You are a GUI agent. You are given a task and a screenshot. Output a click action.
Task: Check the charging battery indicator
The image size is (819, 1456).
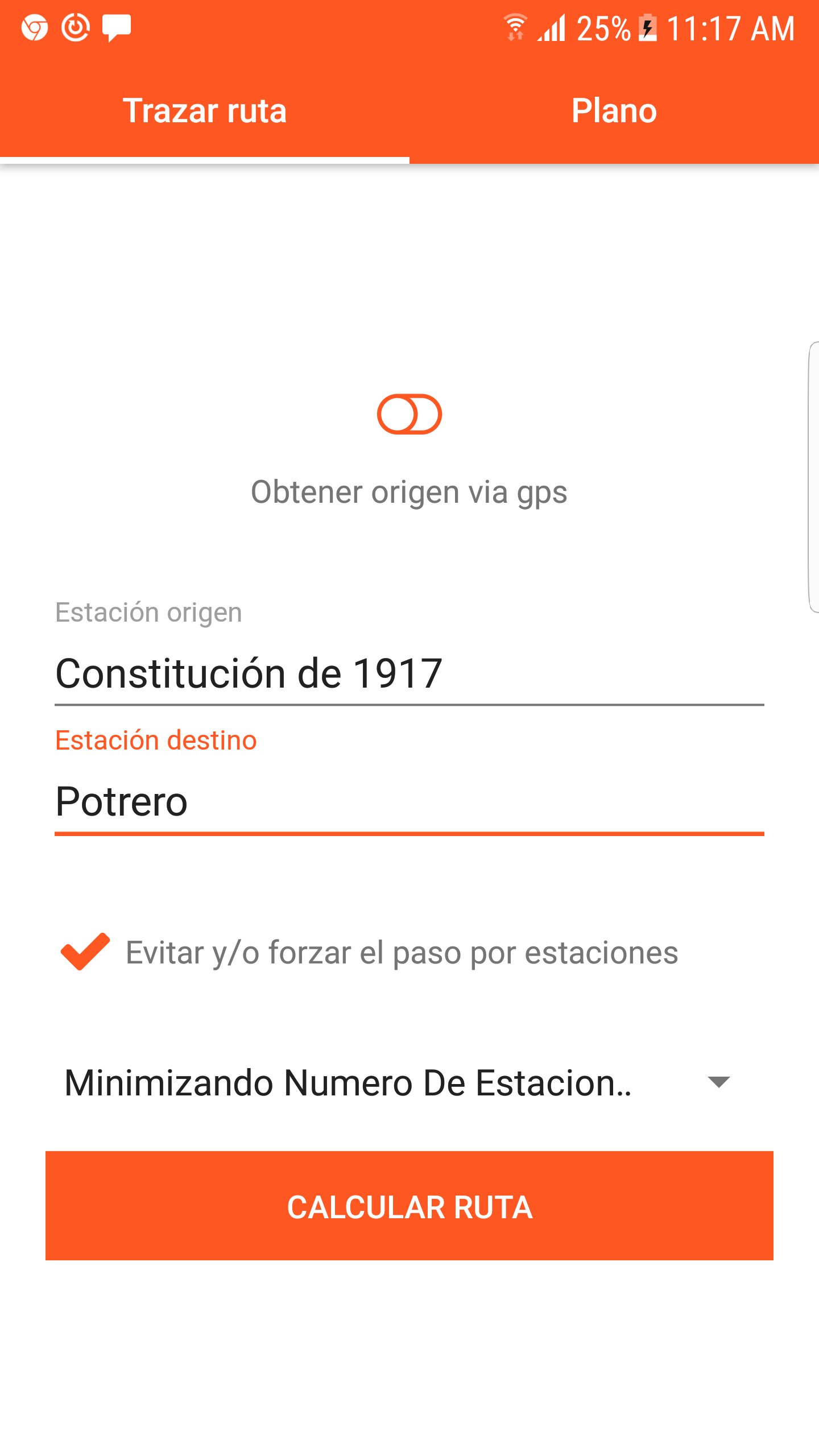pos(647,28)
